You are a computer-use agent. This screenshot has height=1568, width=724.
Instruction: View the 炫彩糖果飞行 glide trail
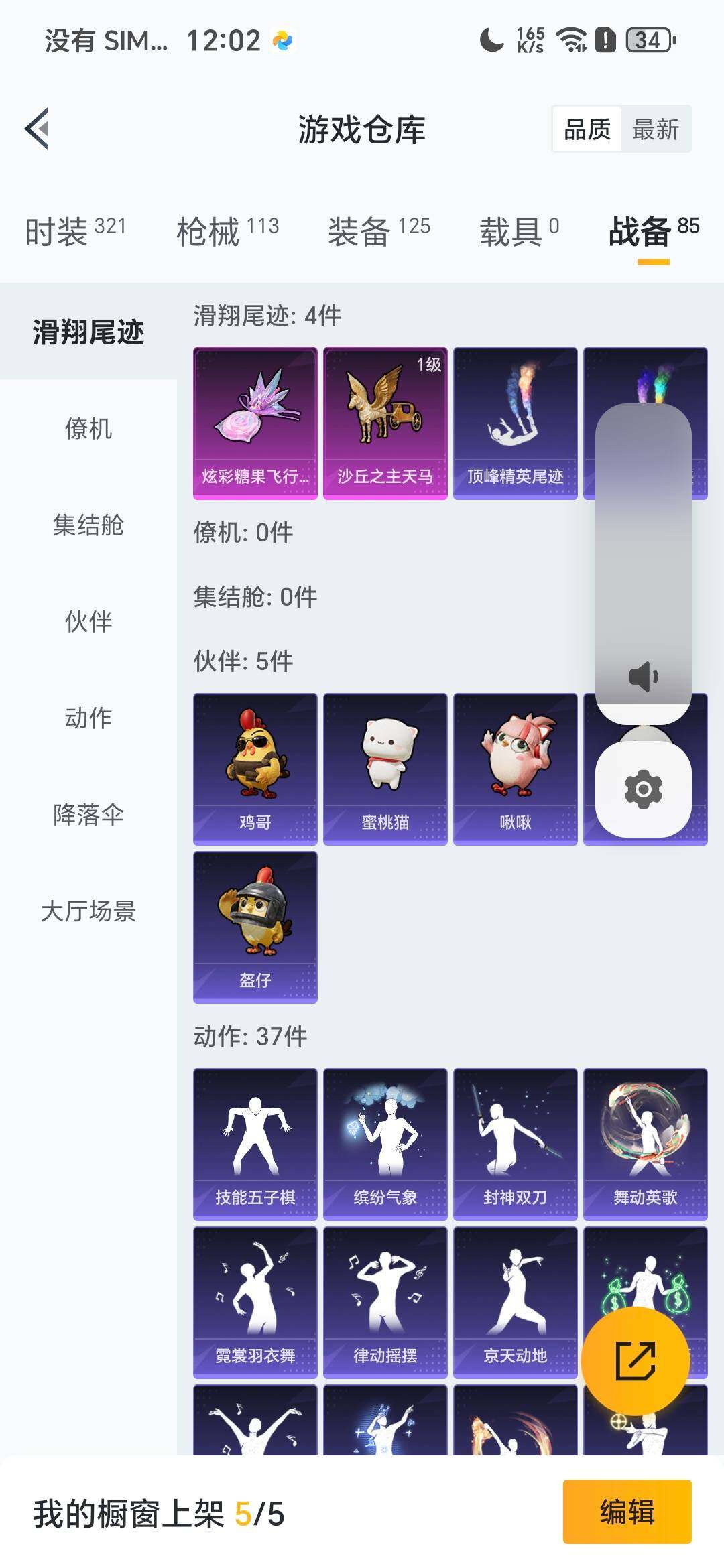pyautogui.click(x=255, y=422)
